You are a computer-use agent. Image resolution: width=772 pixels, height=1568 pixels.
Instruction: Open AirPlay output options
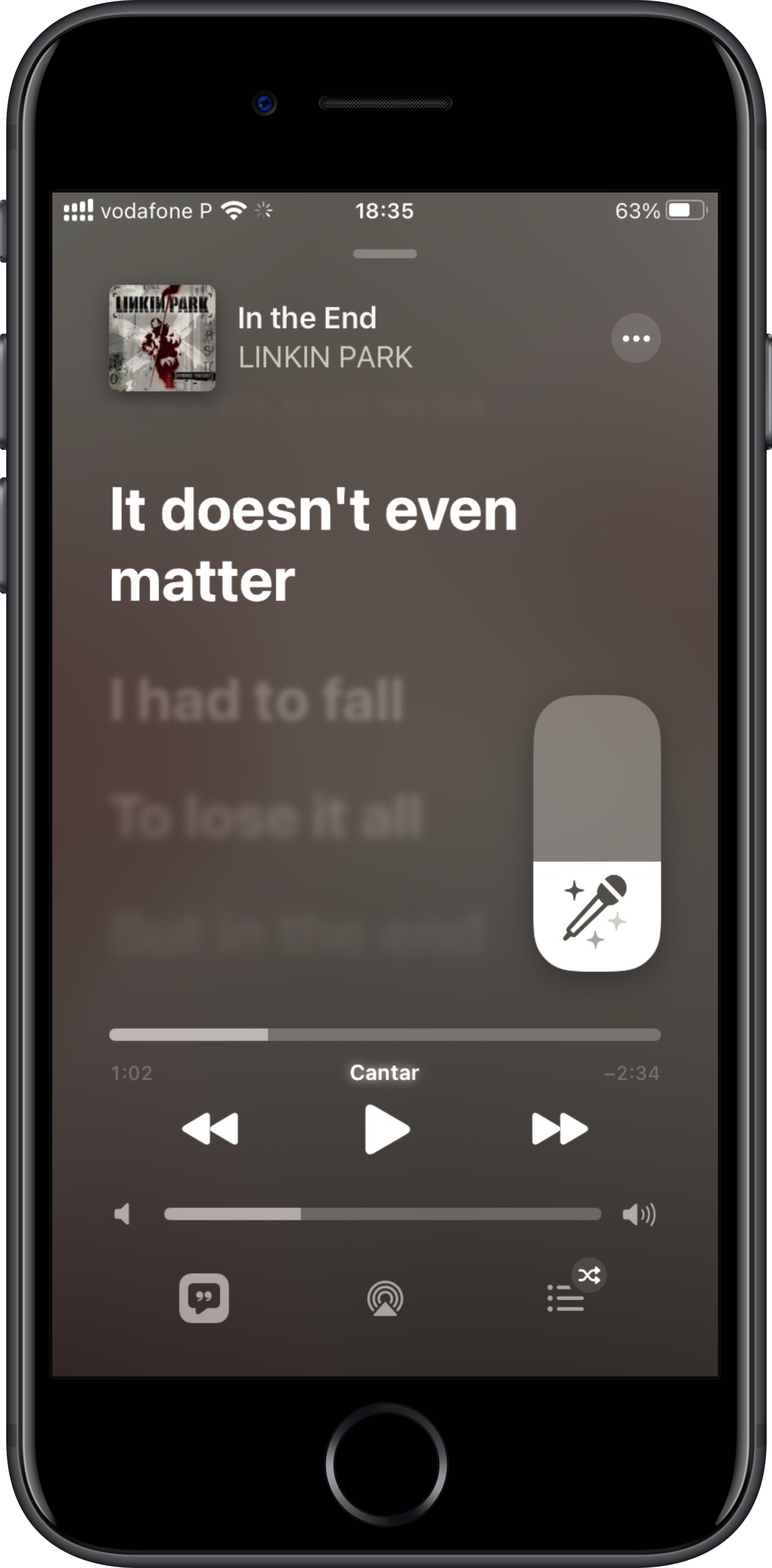click(385, 1298)
